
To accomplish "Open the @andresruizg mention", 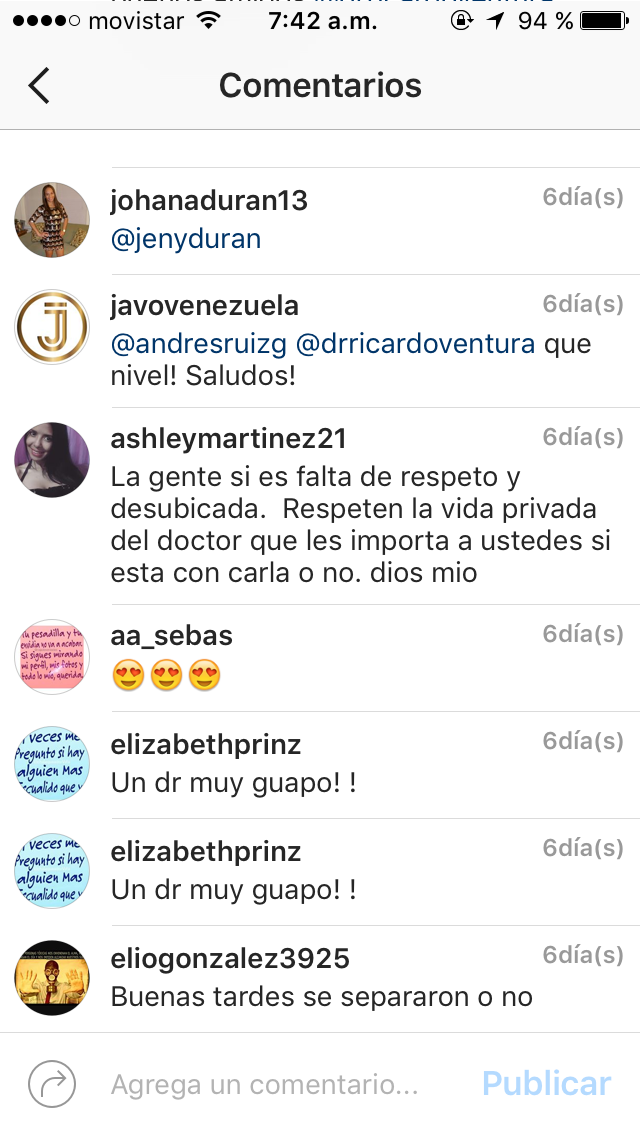I will [199, 344].
